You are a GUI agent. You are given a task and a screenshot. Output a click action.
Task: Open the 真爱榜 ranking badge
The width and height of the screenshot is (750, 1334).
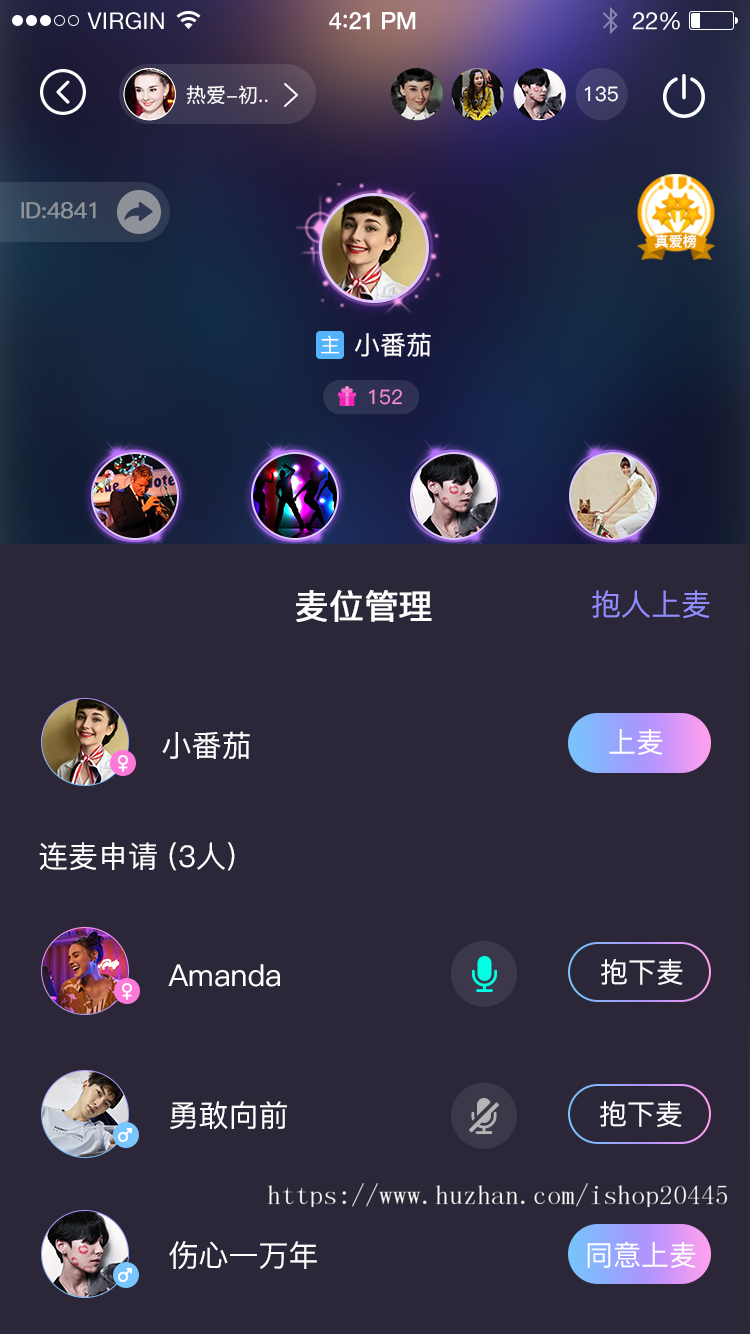pyautogui.click(x=676, y=217)
